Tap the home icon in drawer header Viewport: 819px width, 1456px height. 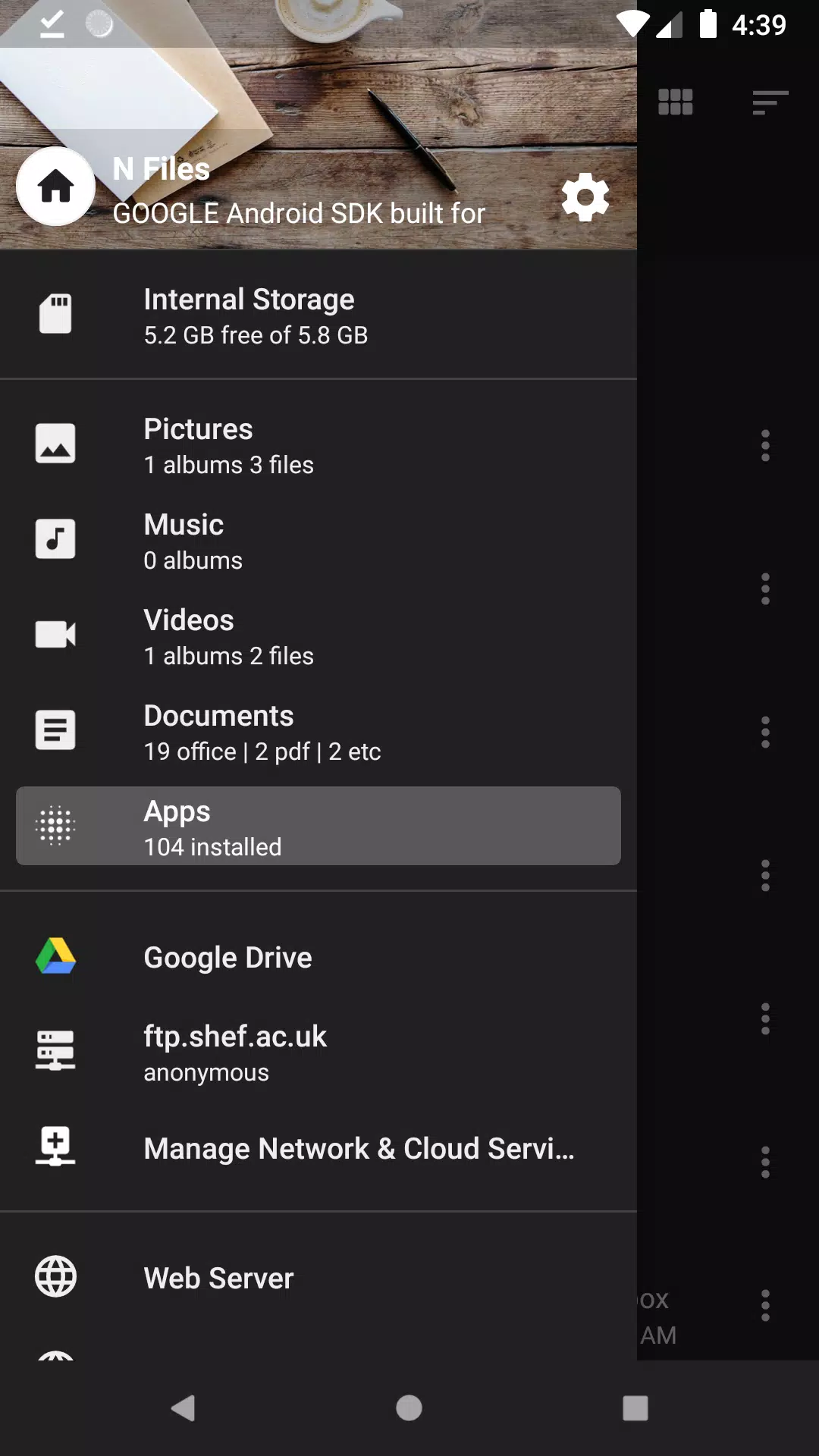[x=55, y=186]
